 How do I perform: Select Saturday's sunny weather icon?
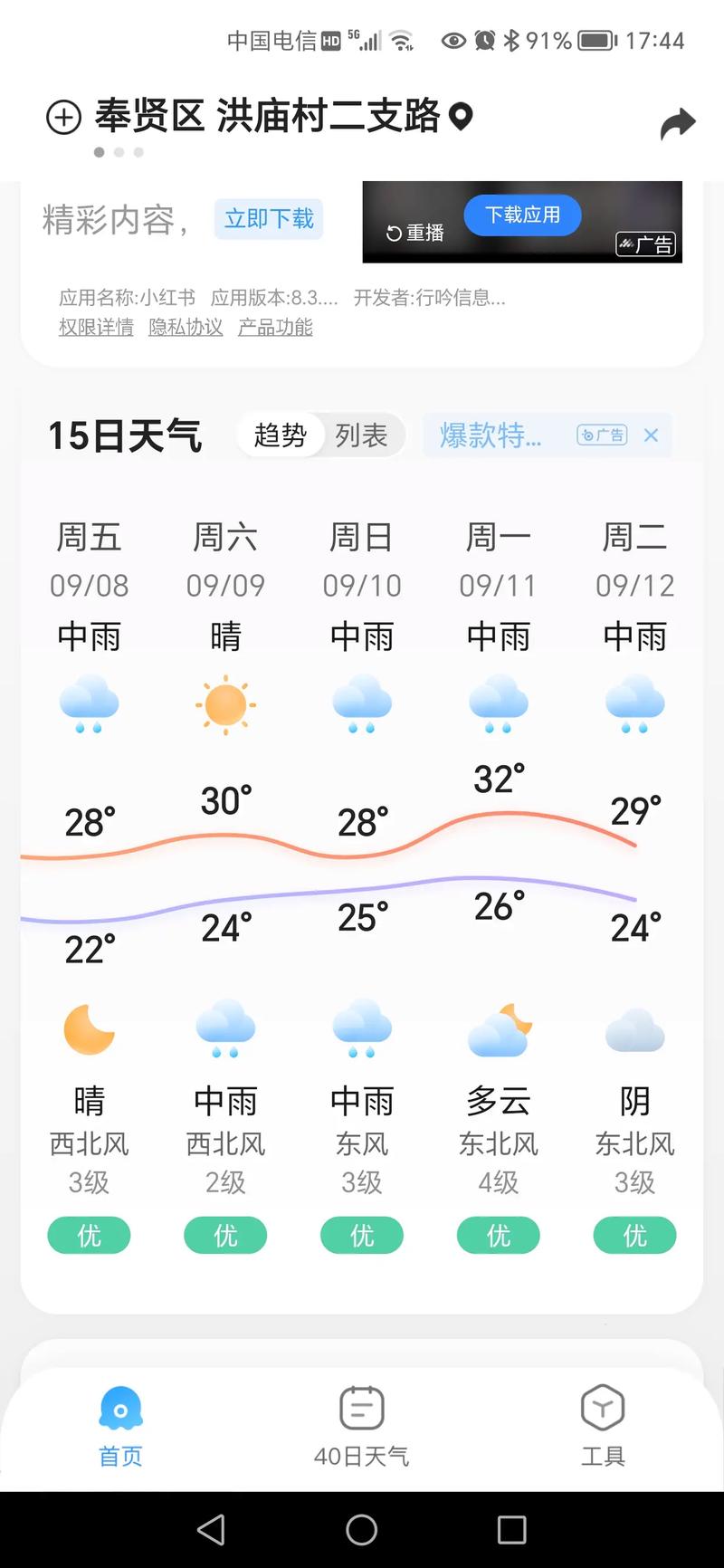tap(225, 705)
